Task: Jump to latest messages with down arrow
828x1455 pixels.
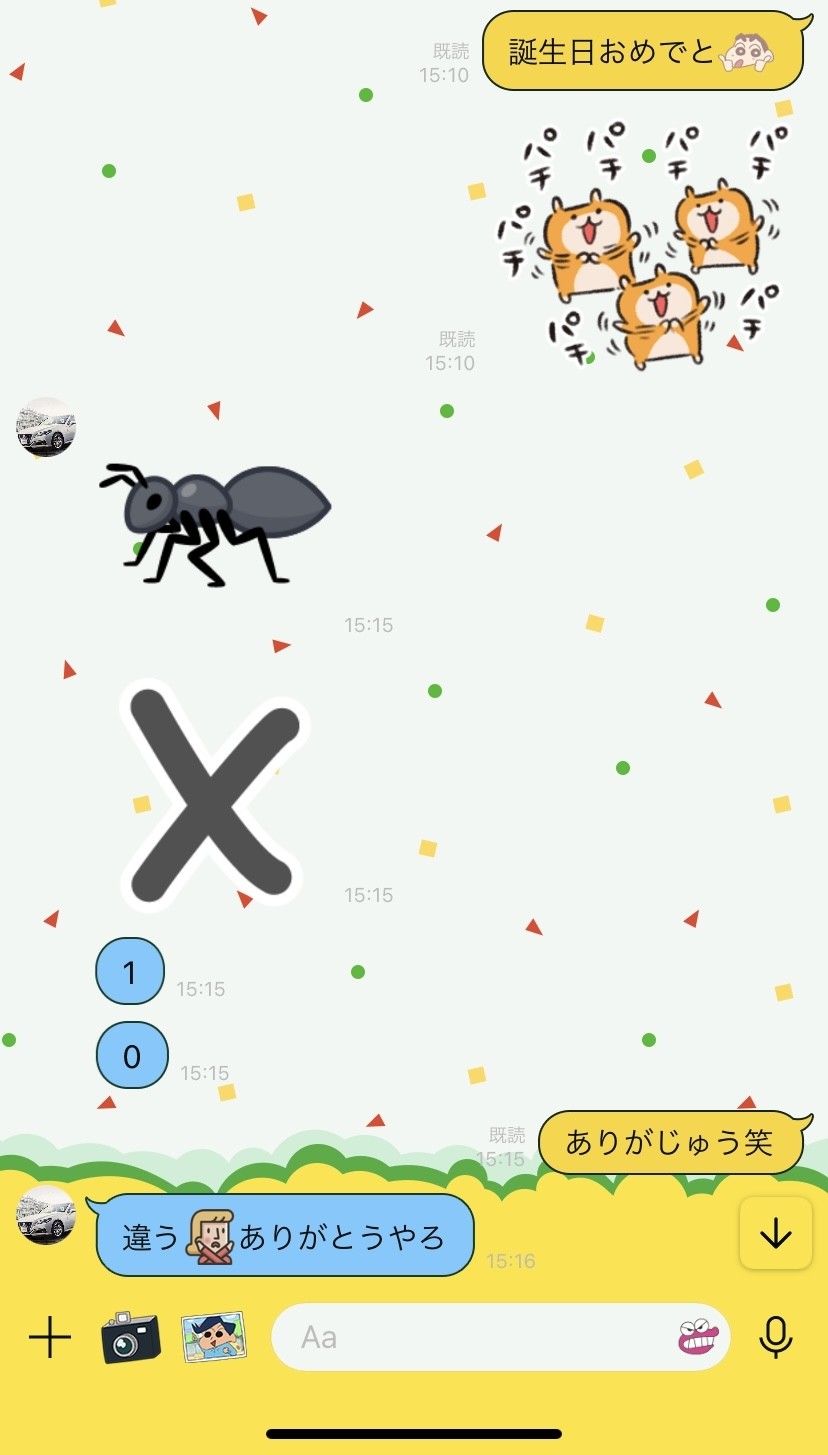Action: (775, 1234)
